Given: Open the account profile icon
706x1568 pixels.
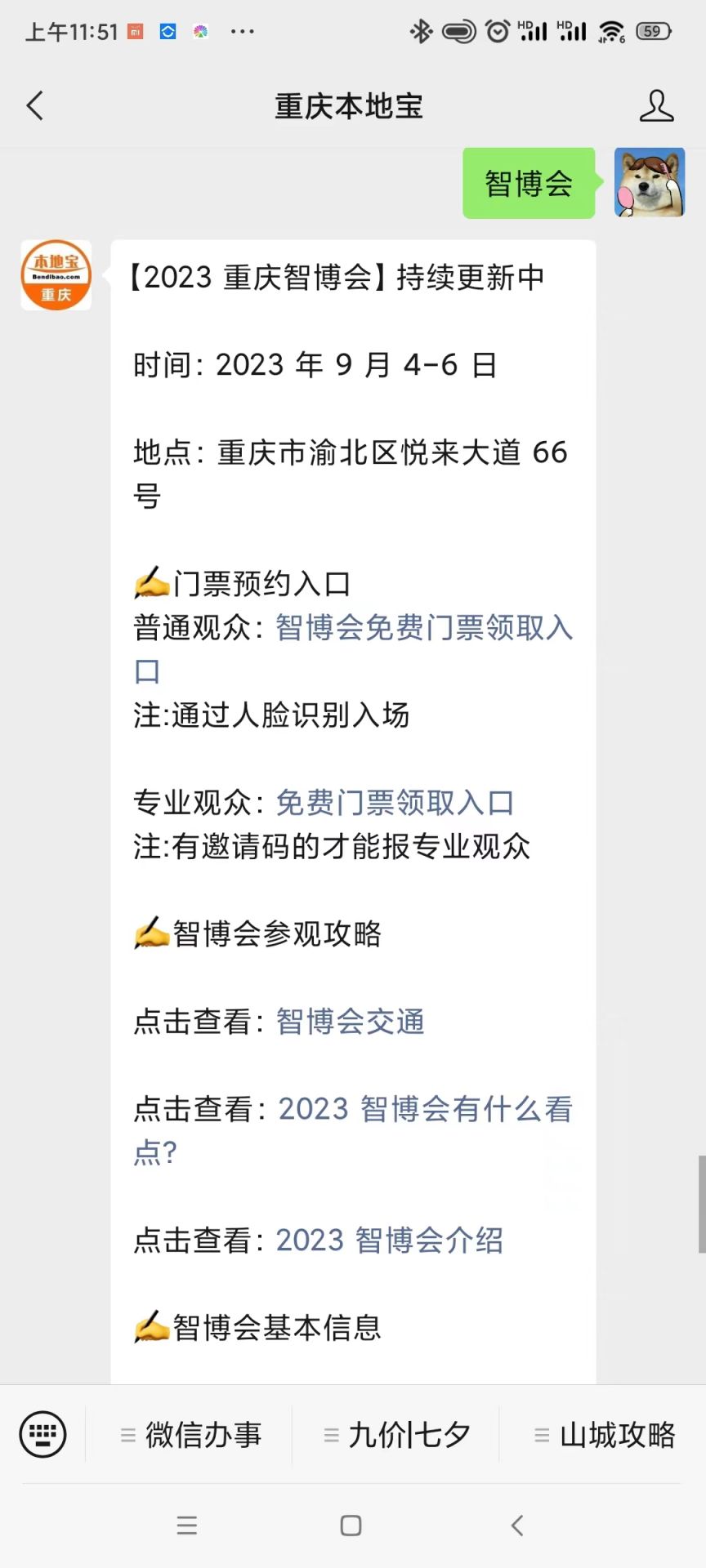Looking at the screenshot, I should 656,106.
